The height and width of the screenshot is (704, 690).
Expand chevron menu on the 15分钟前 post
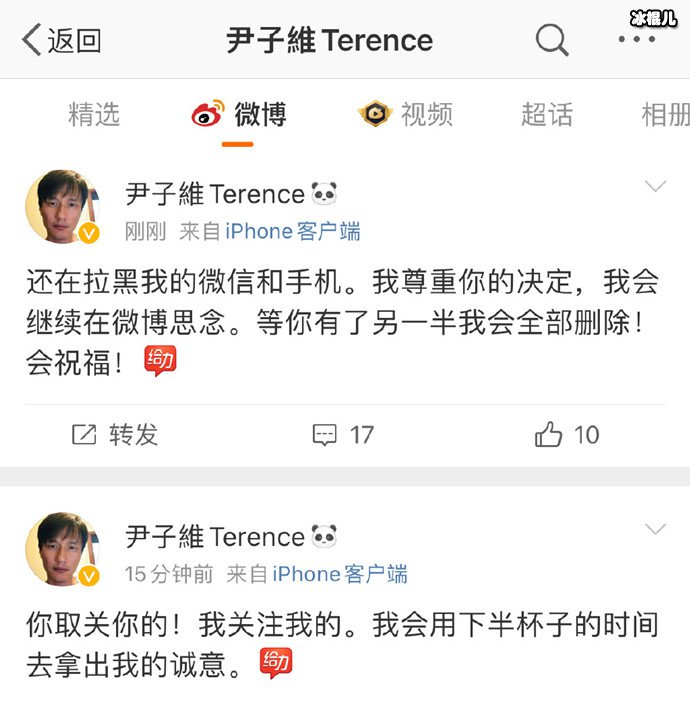coord(655,529)
